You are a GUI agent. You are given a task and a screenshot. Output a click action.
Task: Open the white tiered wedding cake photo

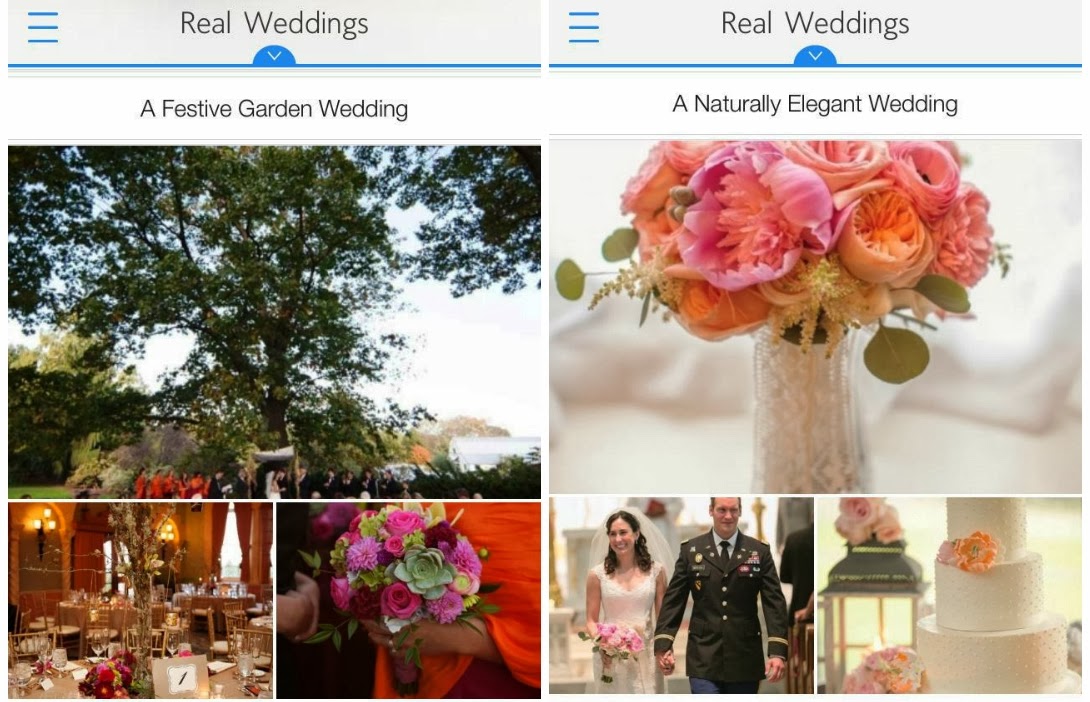click(949, 596)
